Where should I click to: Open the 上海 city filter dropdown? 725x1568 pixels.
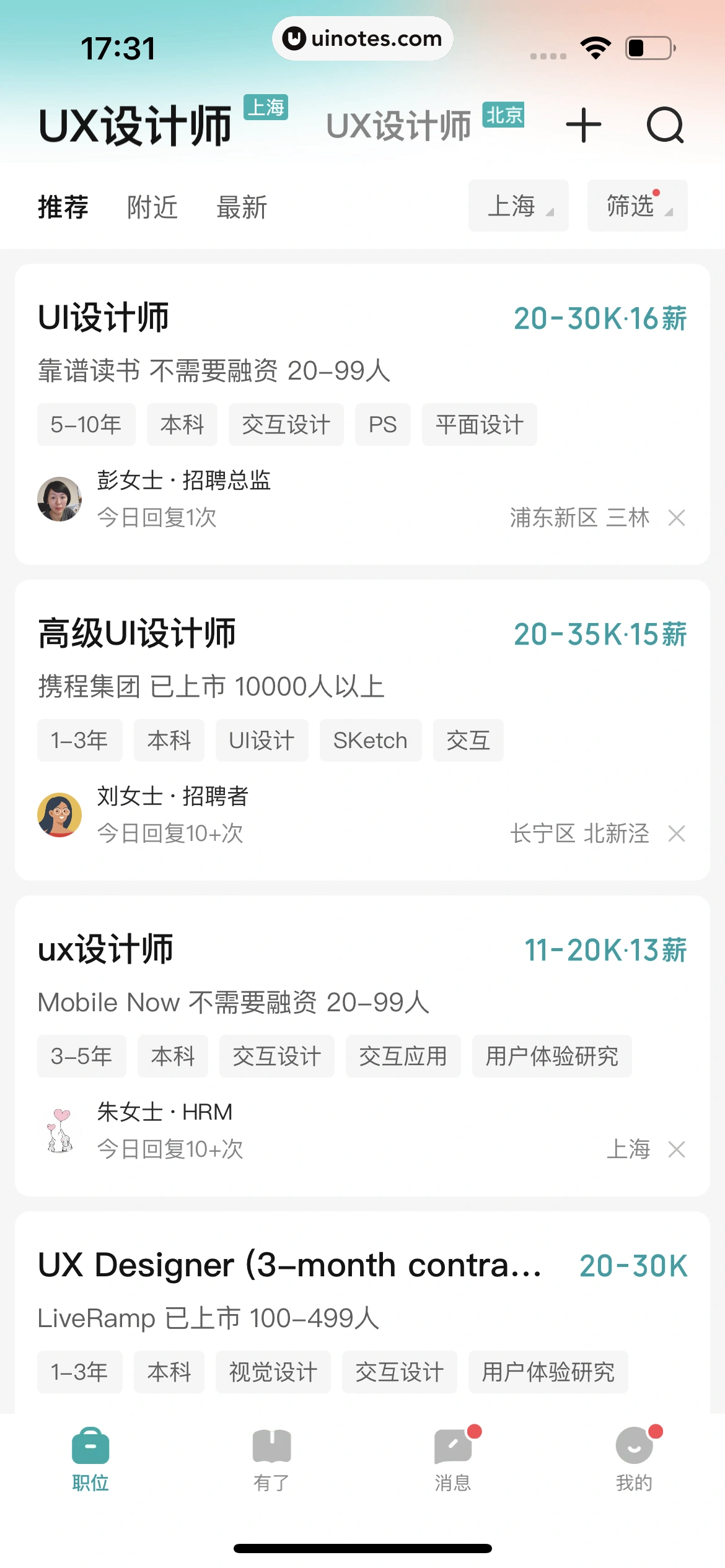[518, 206]
